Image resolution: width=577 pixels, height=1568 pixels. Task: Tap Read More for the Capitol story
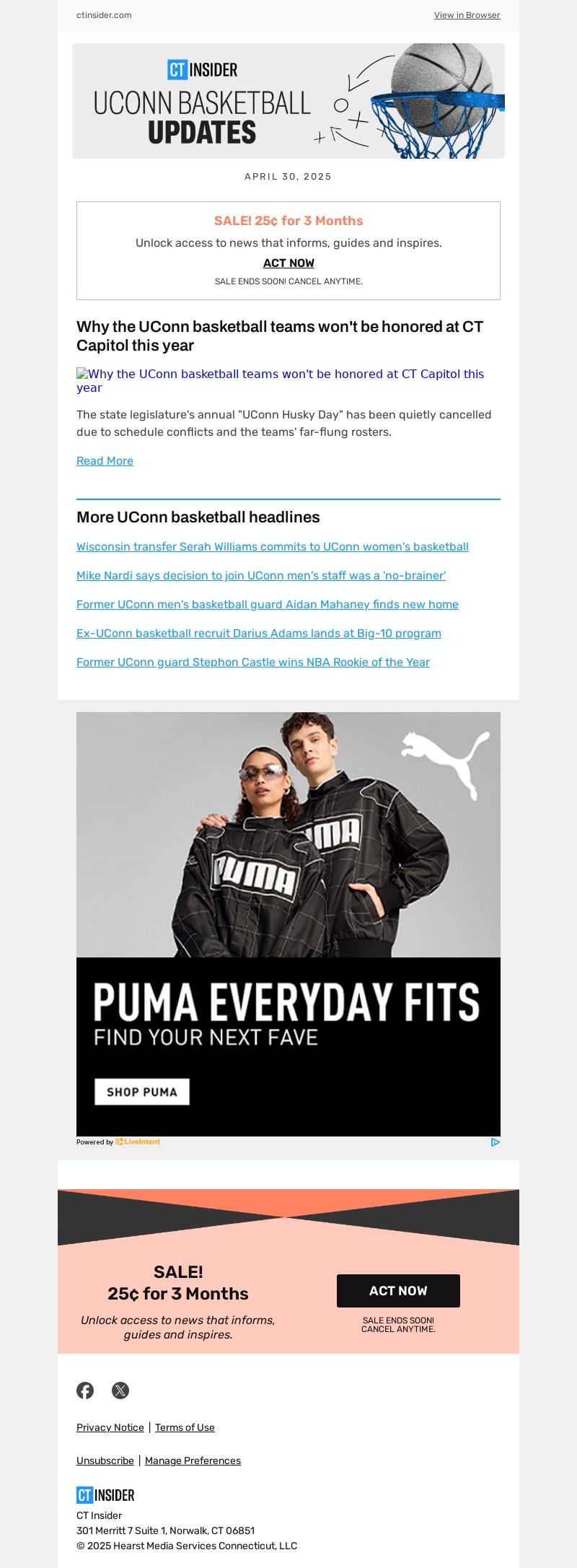[105, 461]
